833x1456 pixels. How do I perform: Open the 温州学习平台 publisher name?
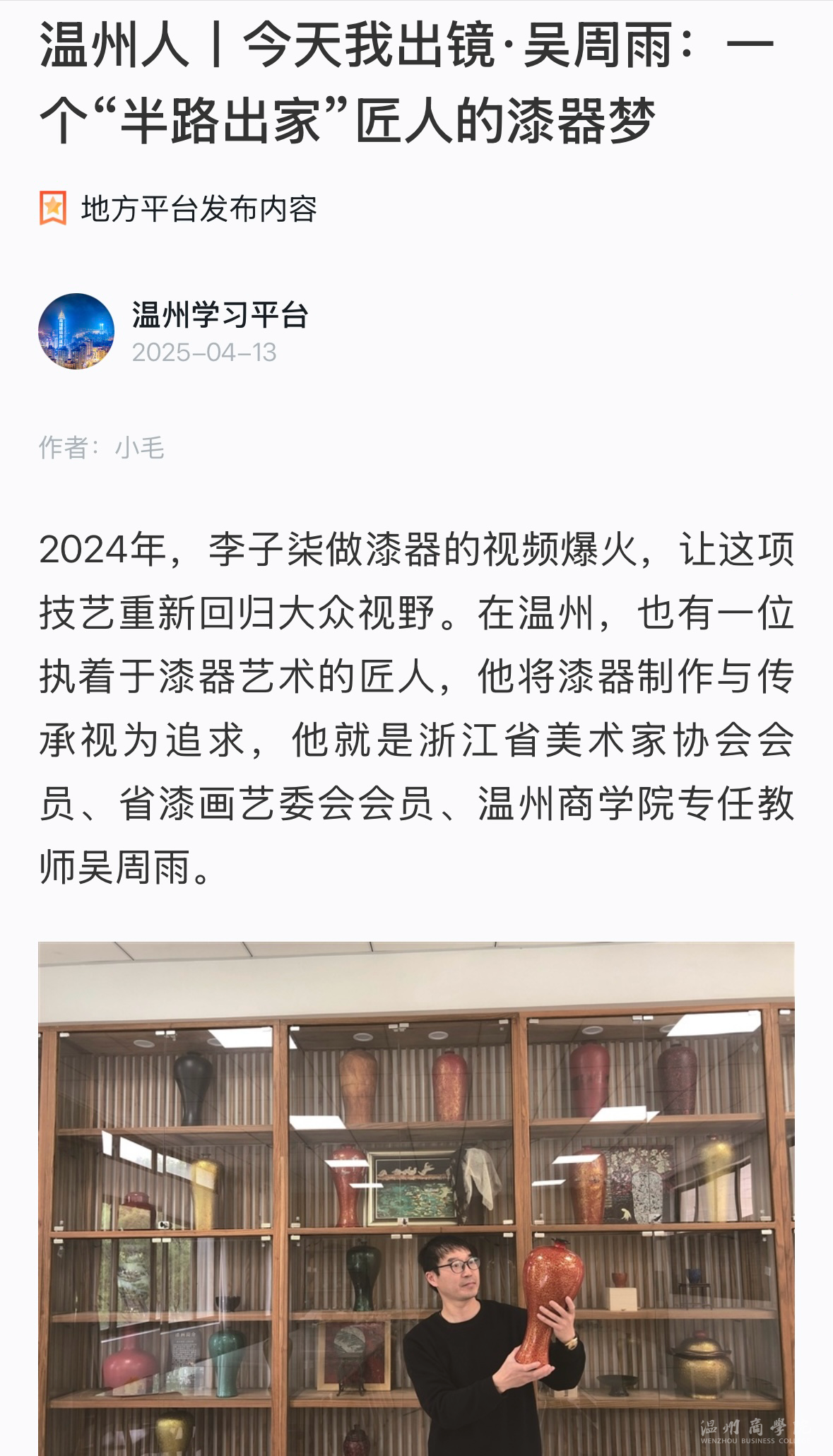(220, 315)
